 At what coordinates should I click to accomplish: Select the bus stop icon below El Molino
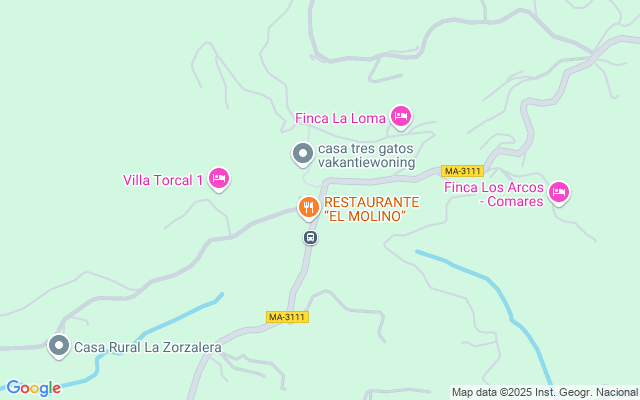(x=310, y=238)
